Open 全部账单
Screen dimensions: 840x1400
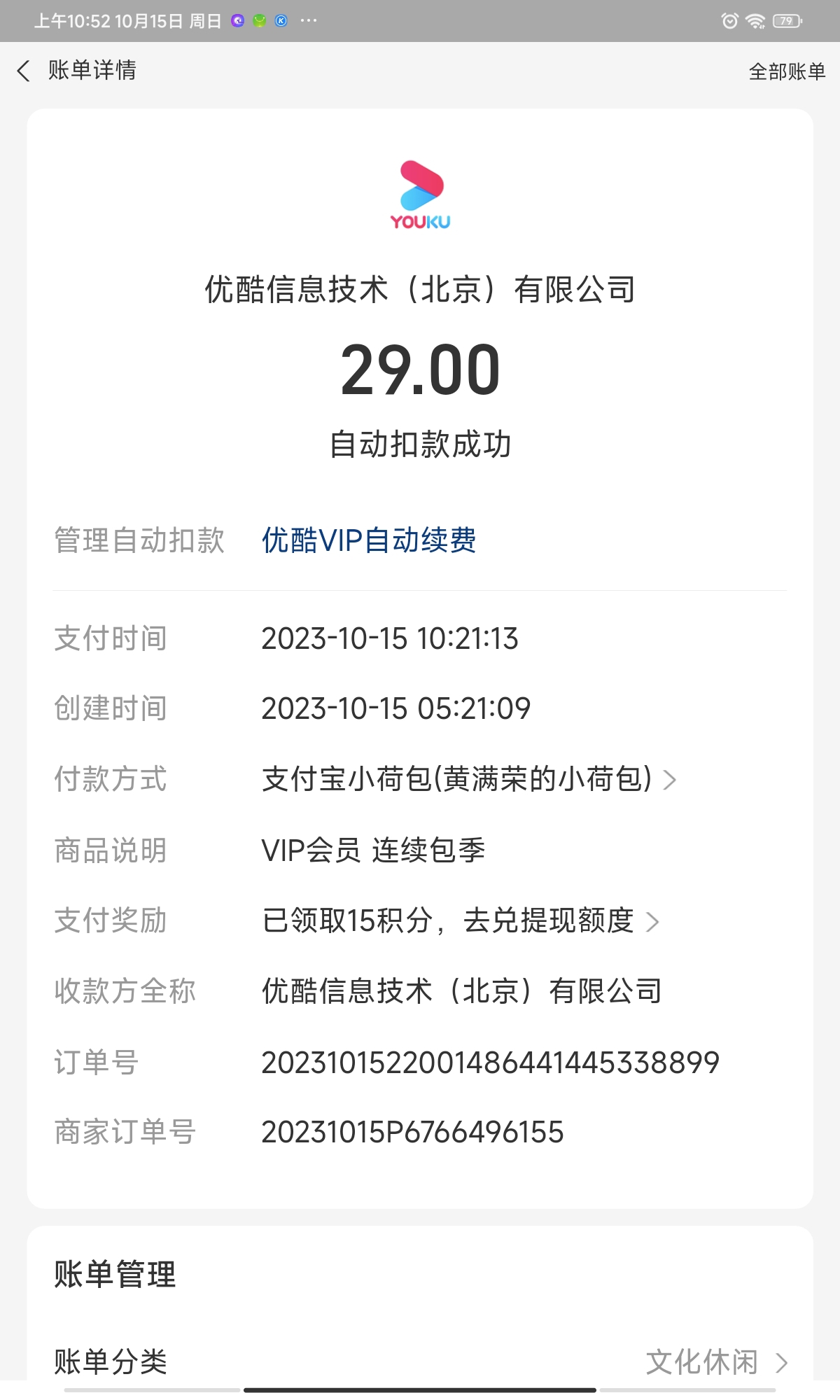click(787, 71)
